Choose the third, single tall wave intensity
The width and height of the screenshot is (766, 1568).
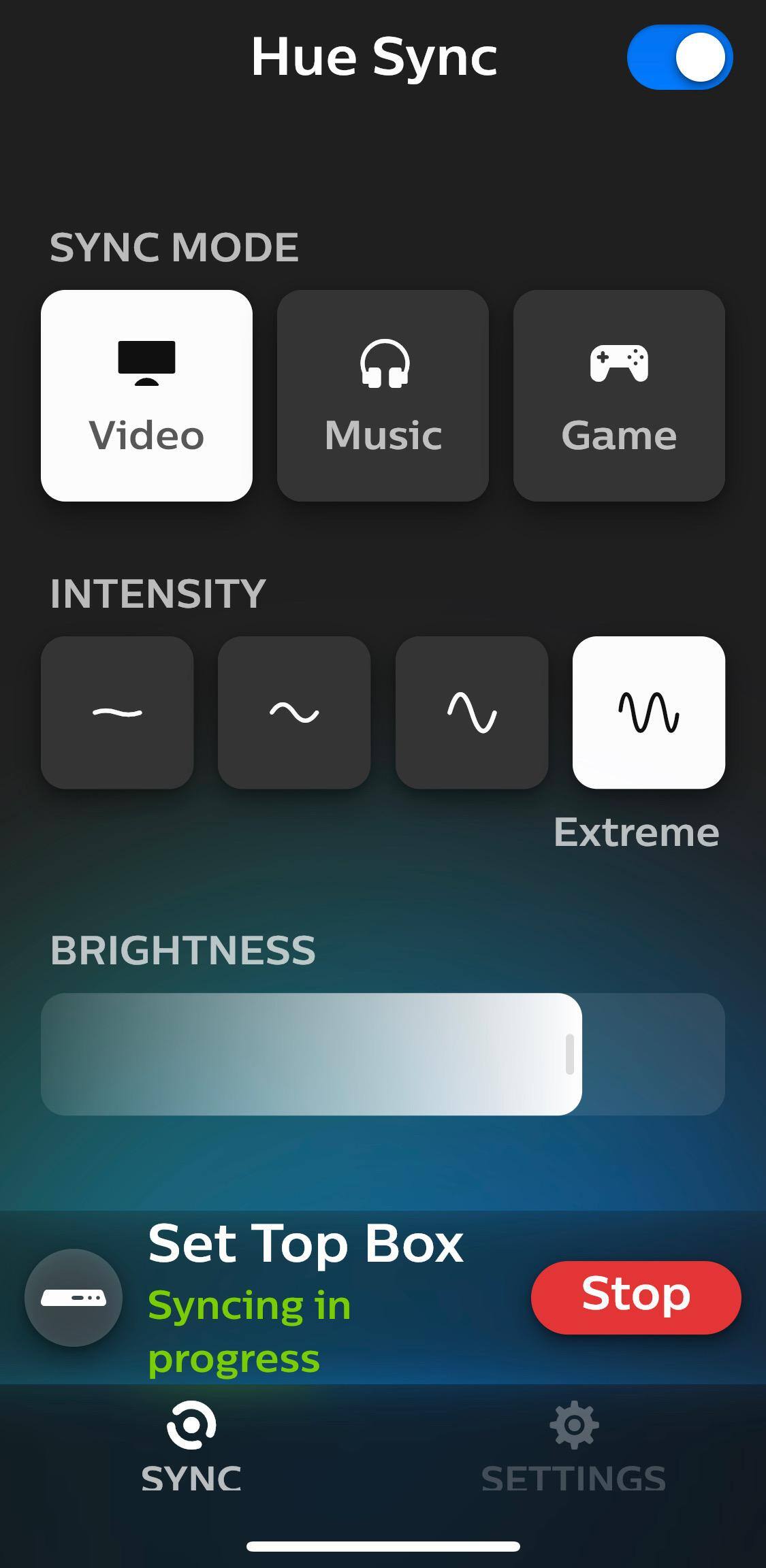[472, 713]
